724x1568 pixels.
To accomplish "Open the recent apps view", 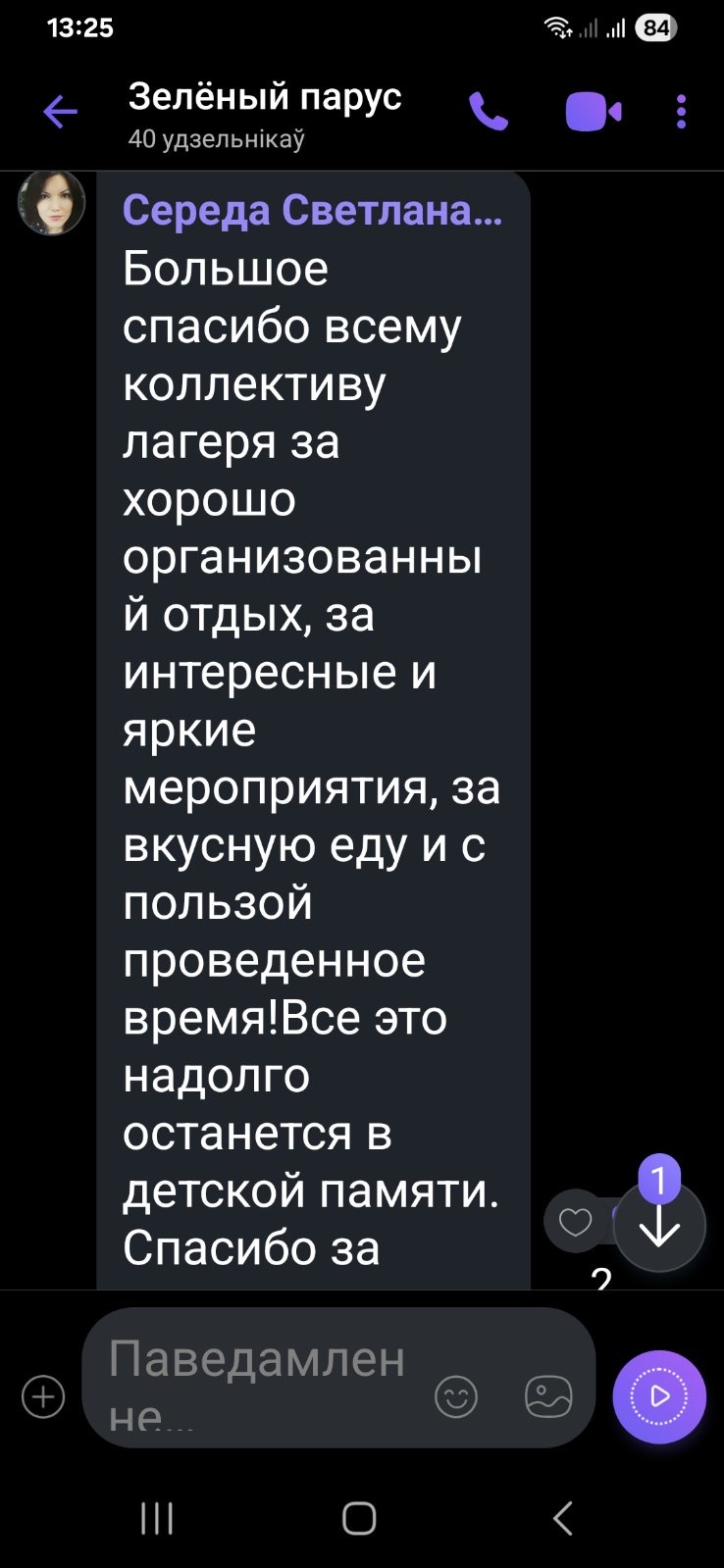I will [157, 1518].
